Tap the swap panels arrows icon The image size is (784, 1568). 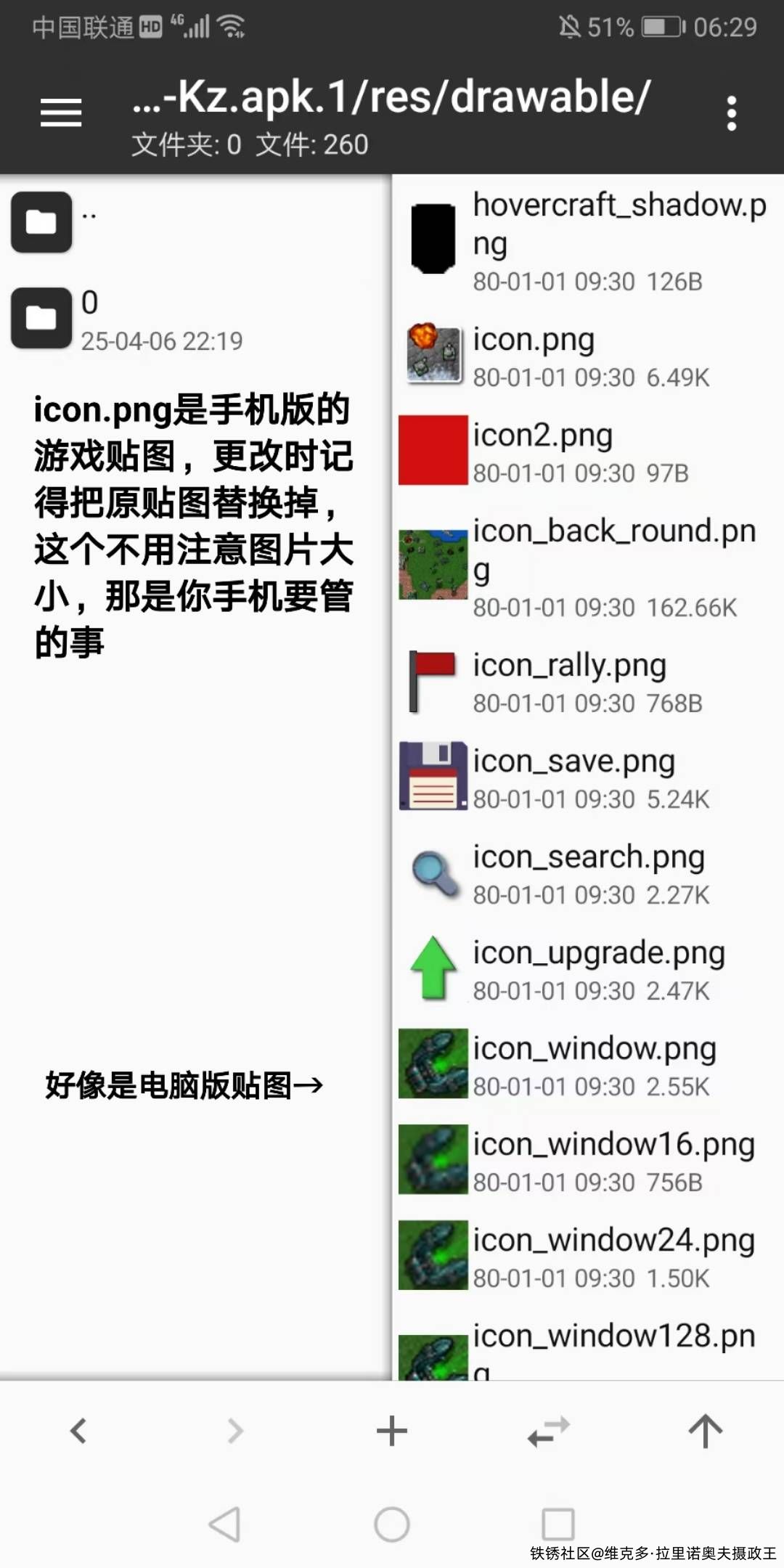[549, 1432]
